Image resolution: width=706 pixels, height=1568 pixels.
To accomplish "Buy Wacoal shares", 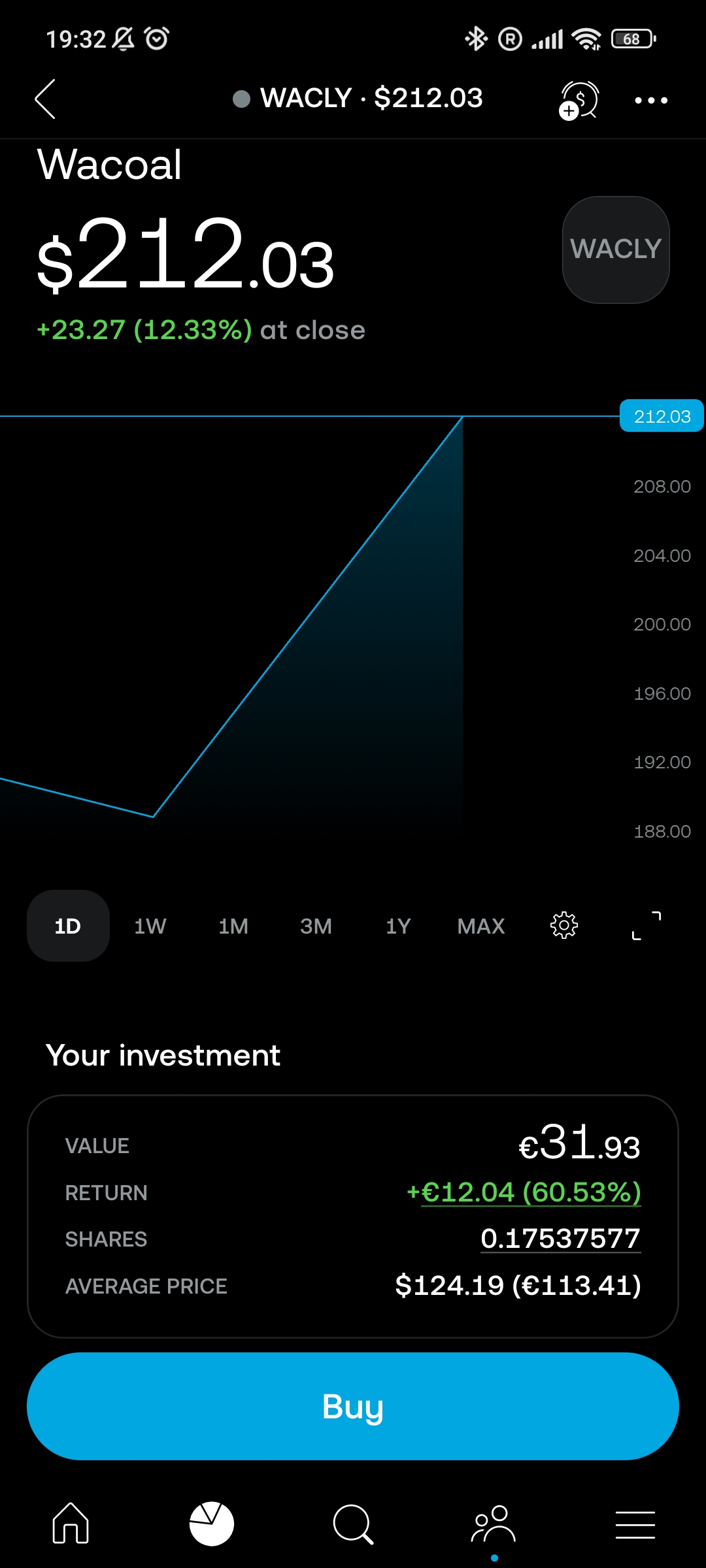I will [x=353, y=1406].
